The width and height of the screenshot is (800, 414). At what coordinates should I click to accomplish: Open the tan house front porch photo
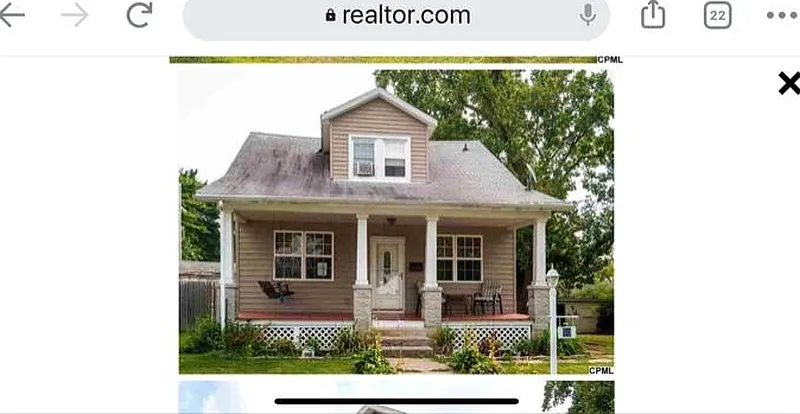(x=396, y=221)
